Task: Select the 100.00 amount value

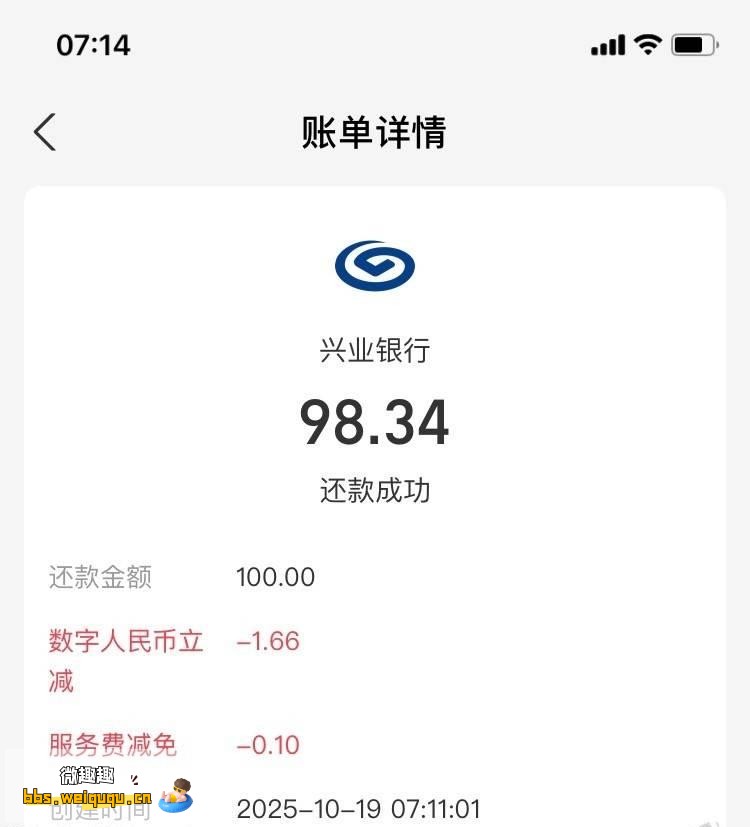Action: click(276, 577)
